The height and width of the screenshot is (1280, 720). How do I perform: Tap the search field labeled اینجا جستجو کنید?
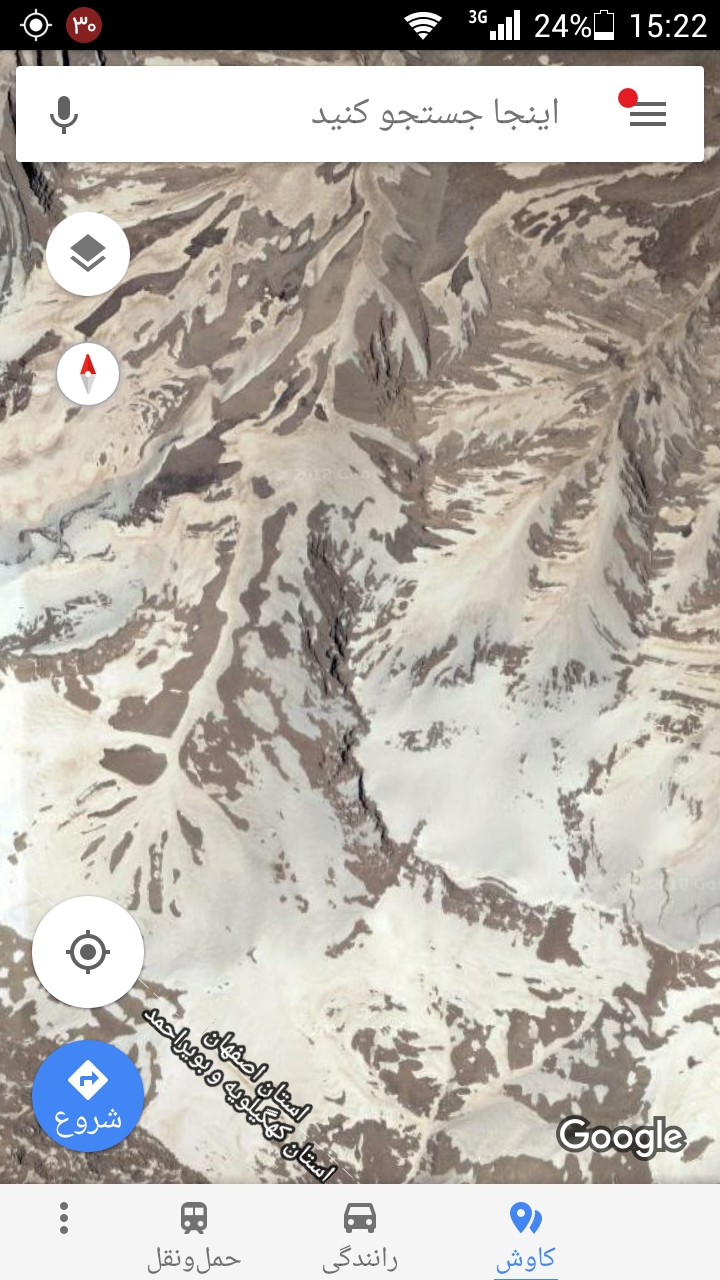[x=400, y=114]
